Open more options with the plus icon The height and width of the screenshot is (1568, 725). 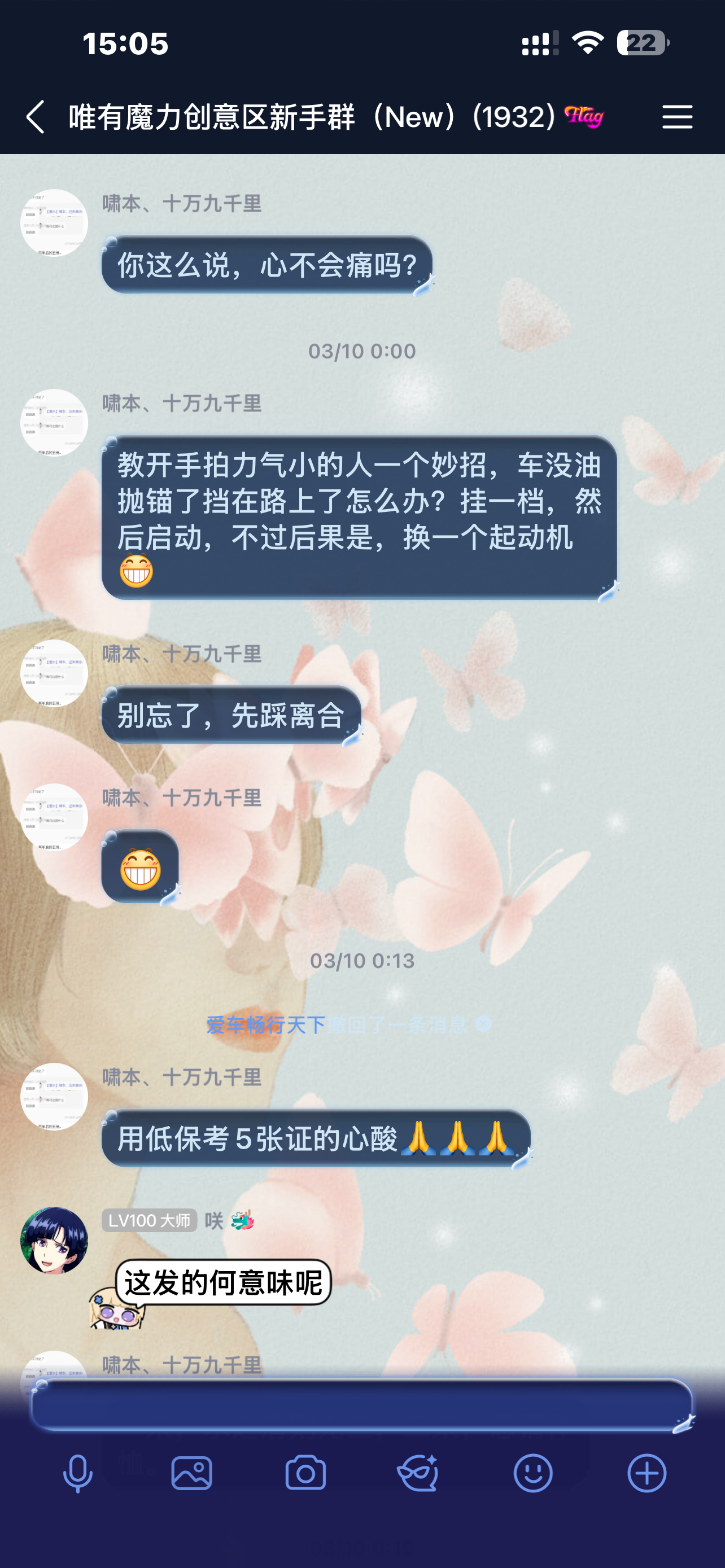tap(647, 1474)
